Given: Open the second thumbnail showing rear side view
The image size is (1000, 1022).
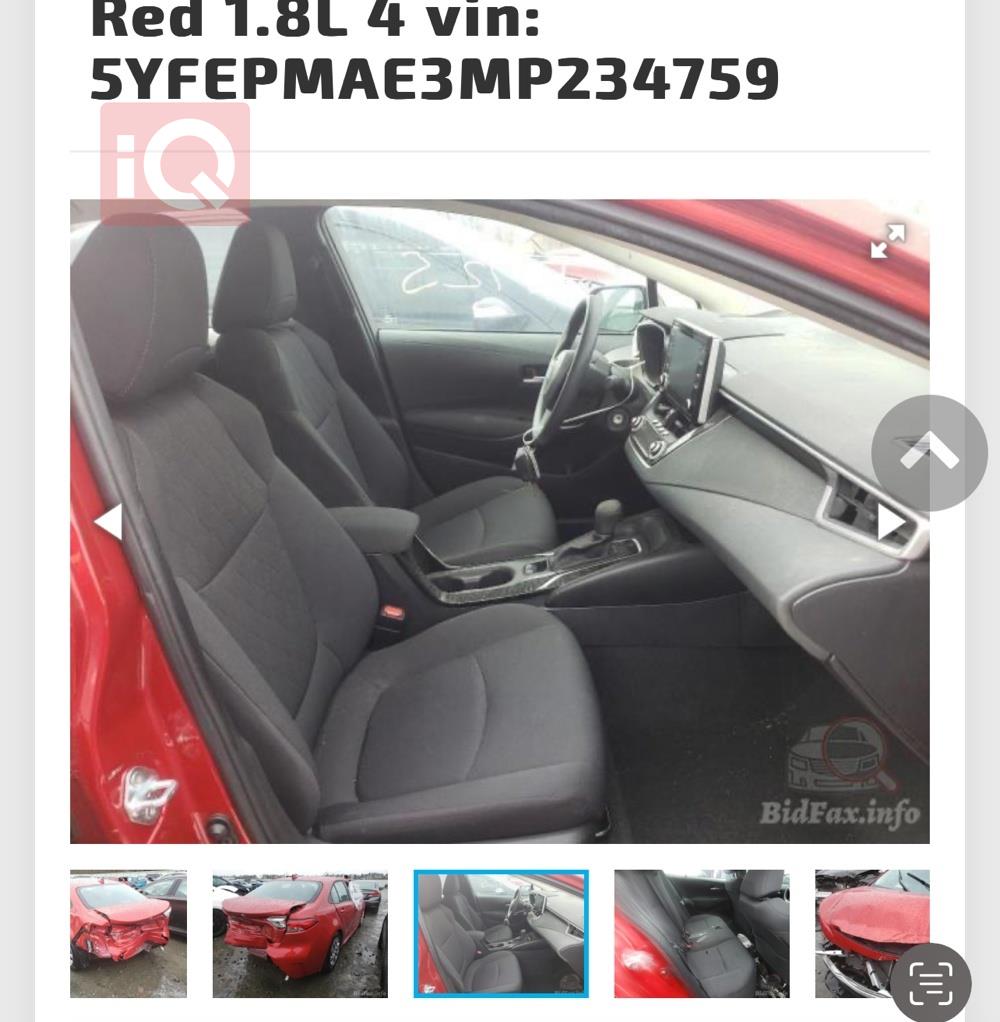Looking at the screenshot, I should [x=300, y=934].
